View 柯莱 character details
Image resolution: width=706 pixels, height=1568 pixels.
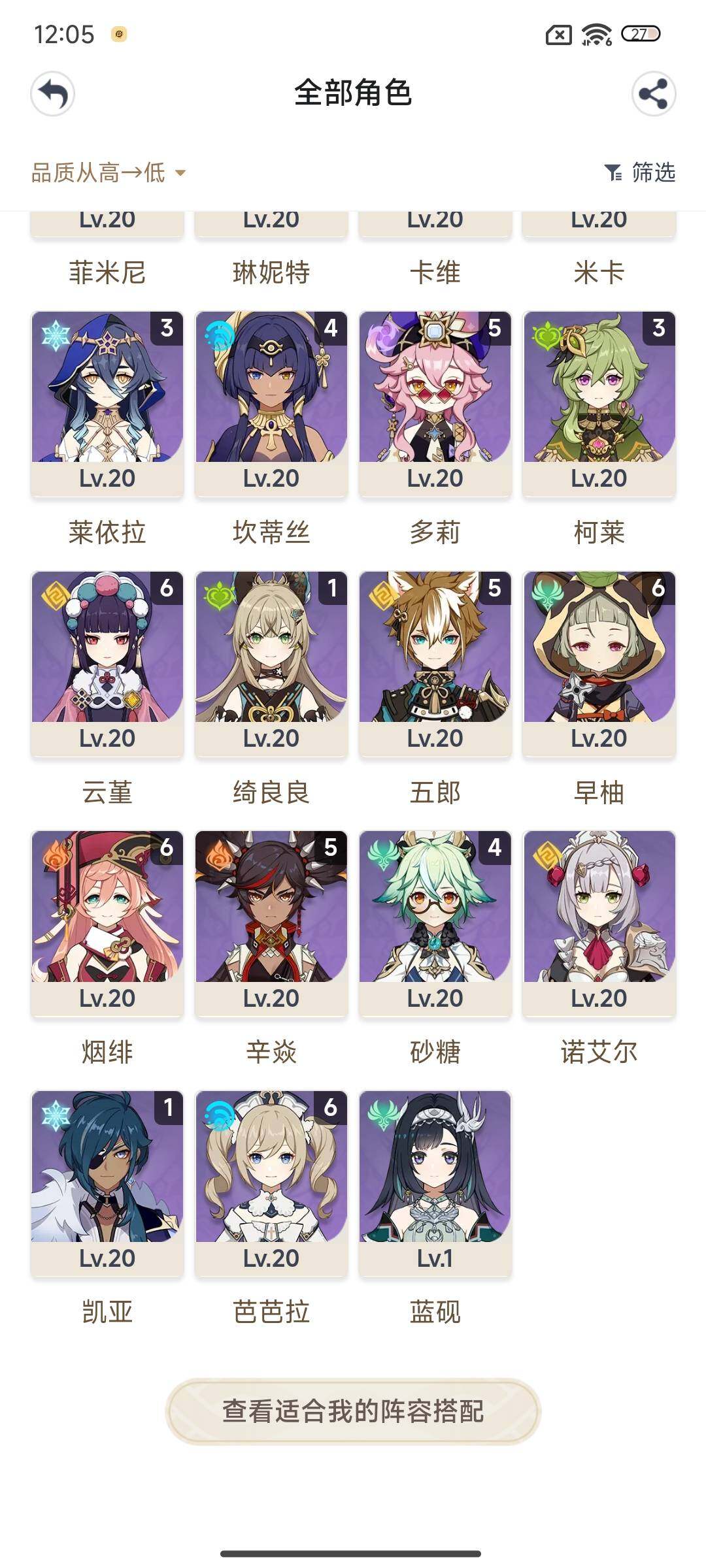(x=599, y=402)
